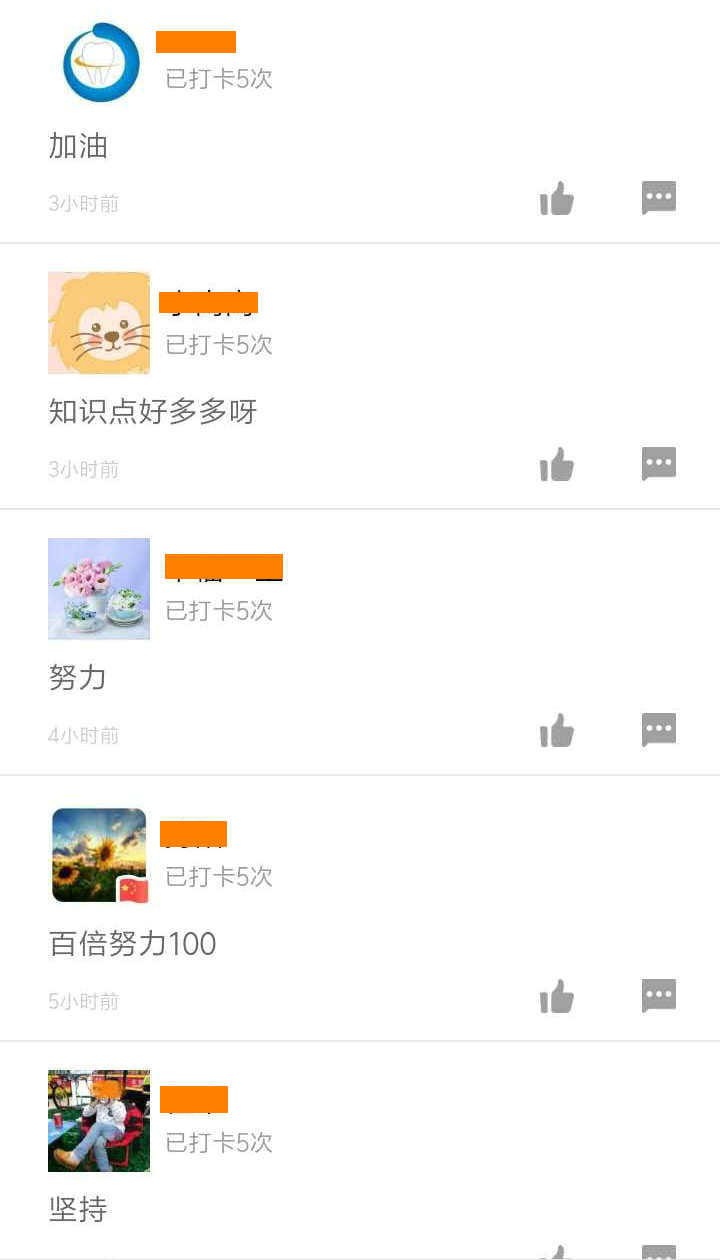Click the 5小时前 timestamp under 百倍努力100

pos(83,1001)
